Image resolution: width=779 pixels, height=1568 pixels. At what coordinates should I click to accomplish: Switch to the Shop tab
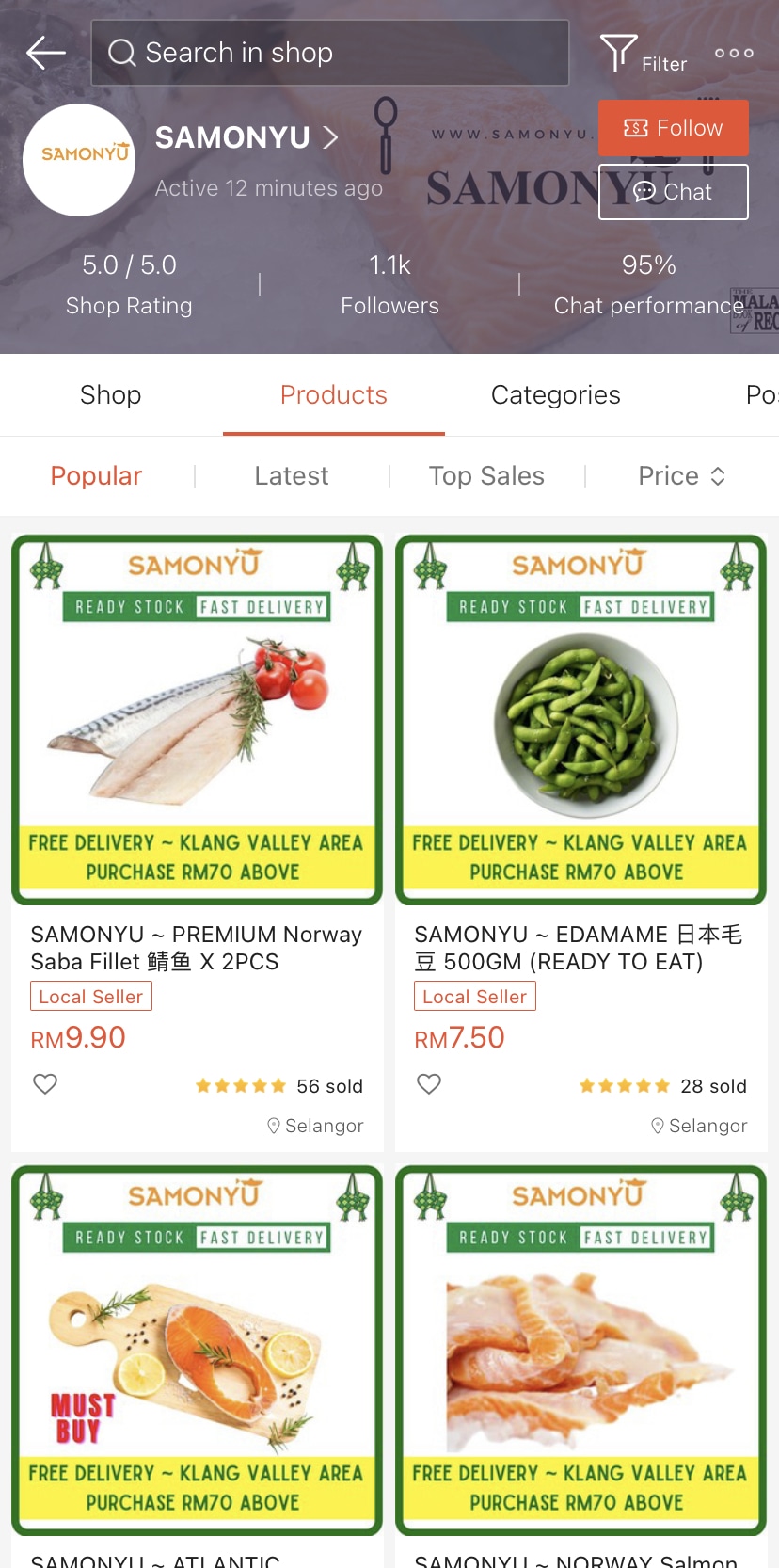point(111,395)
